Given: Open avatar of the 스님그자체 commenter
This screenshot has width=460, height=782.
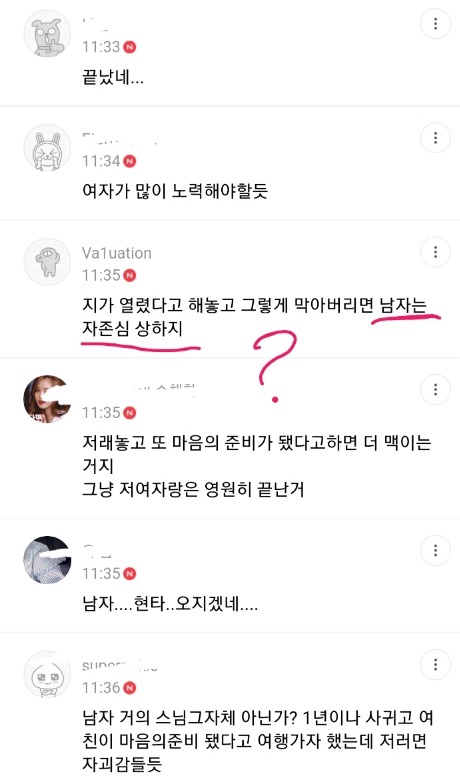Looking at the screenshot, I should (x=47, y=674).
